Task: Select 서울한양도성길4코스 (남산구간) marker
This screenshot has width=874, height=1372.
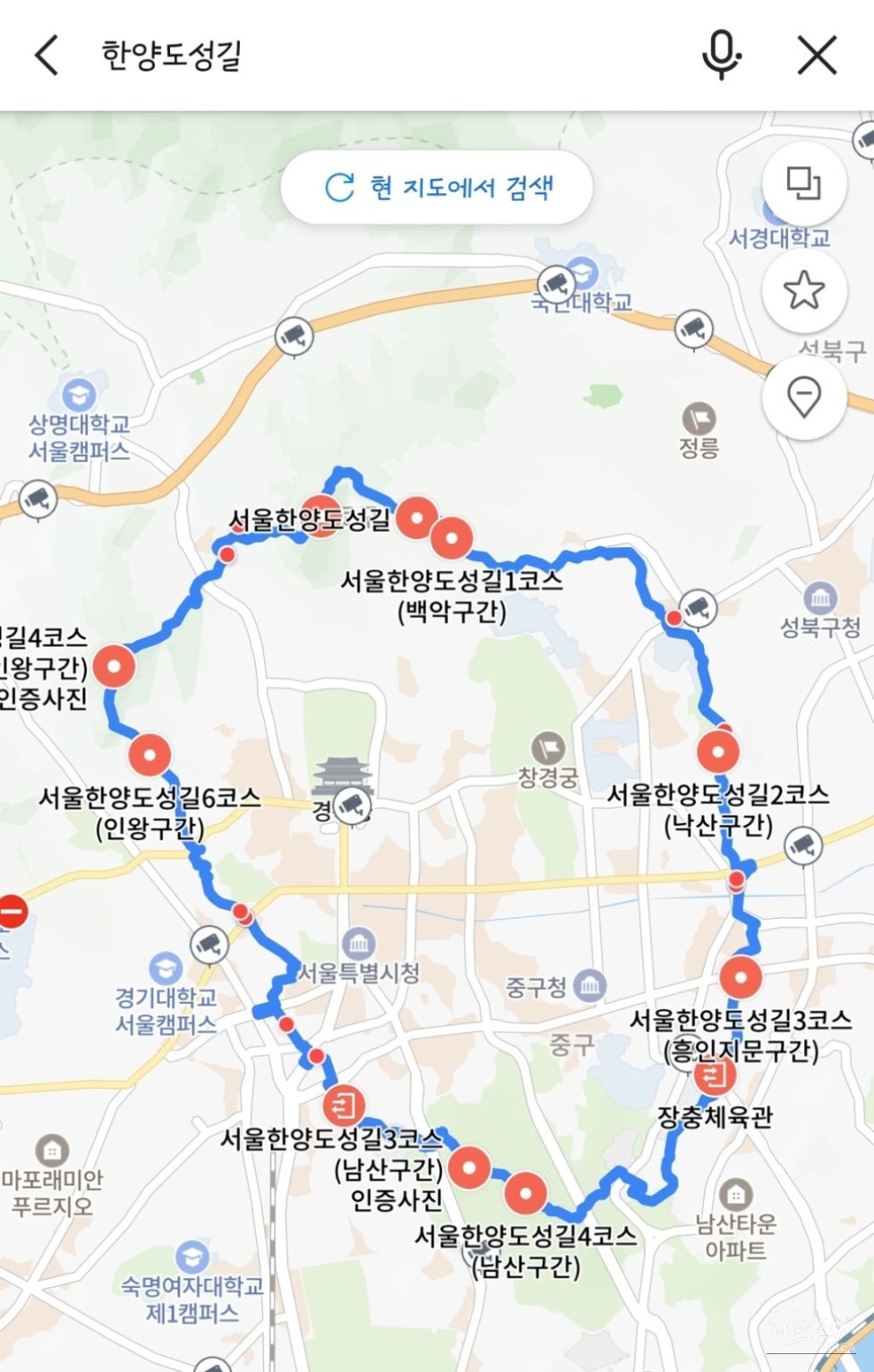Action: 525,1193
